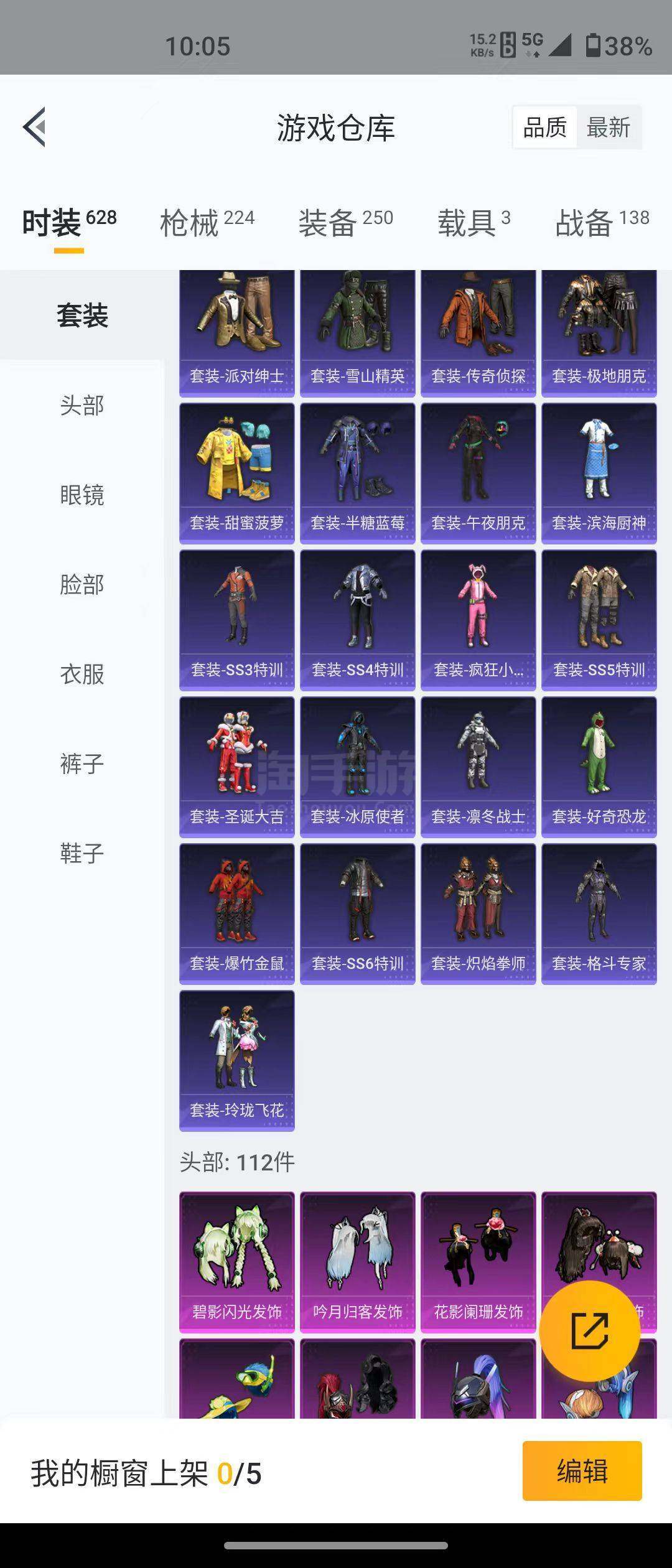Screen dimensions: 672x1568
Task: Select 眼镜 in the side category list
Action: tap(82, 495)
